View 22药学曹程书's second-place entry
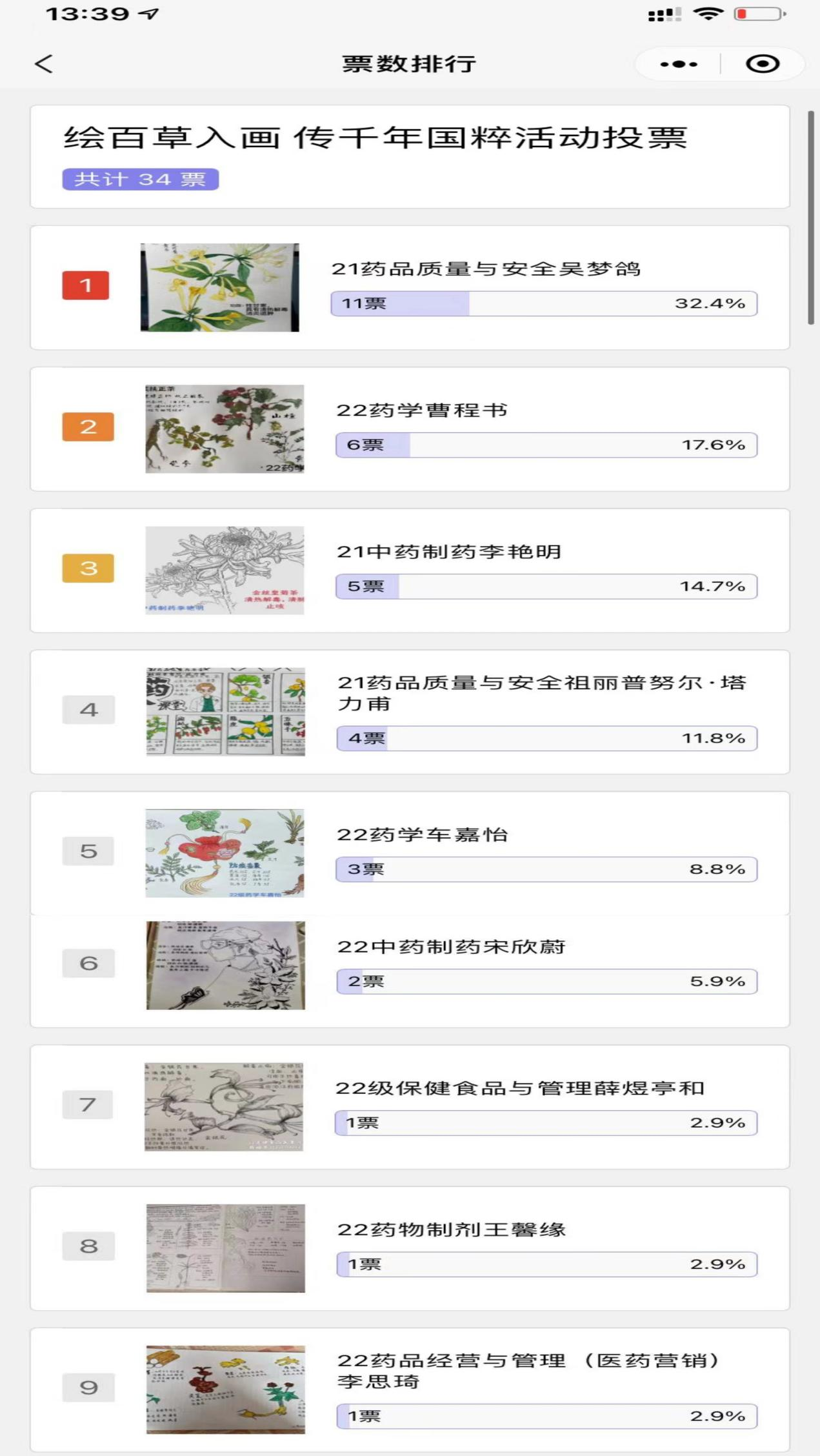Viewport: 820px width, 1456px height. coord(410,429)
